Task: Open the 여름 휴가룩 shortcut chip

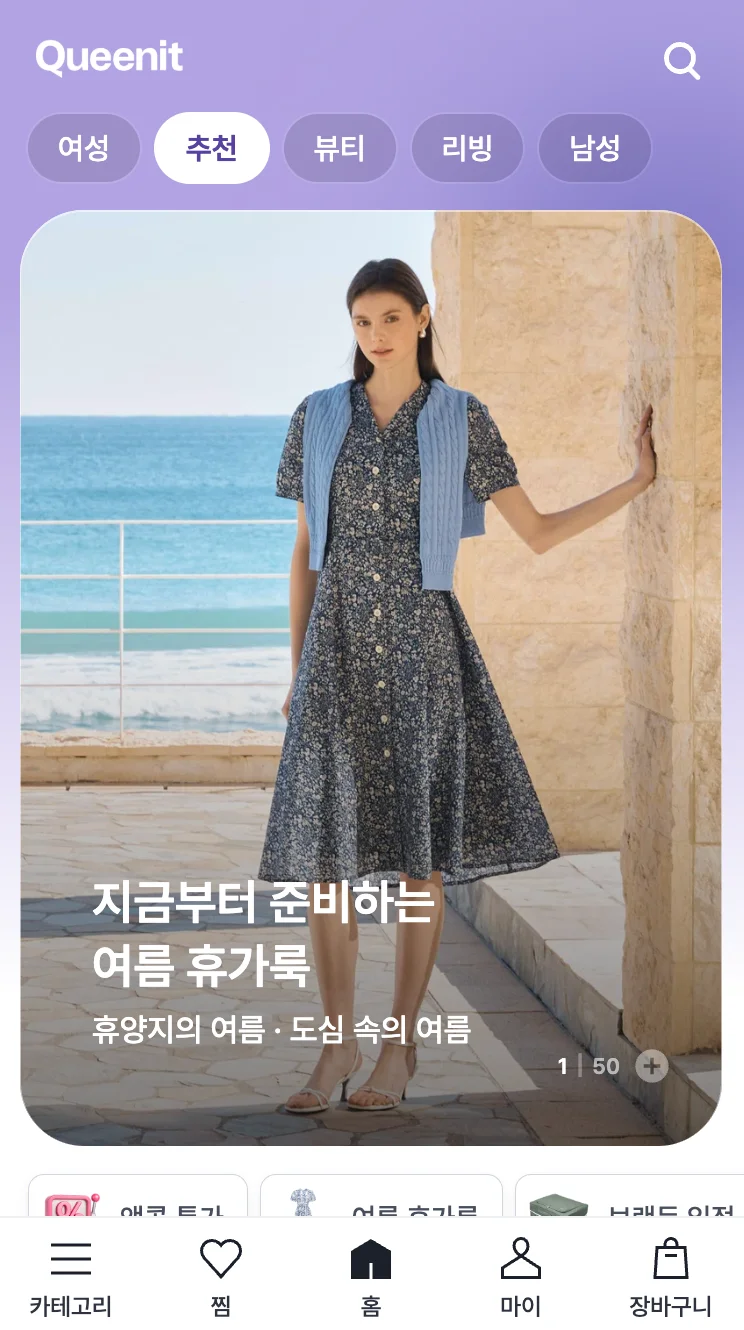Action: point(381,1198)
